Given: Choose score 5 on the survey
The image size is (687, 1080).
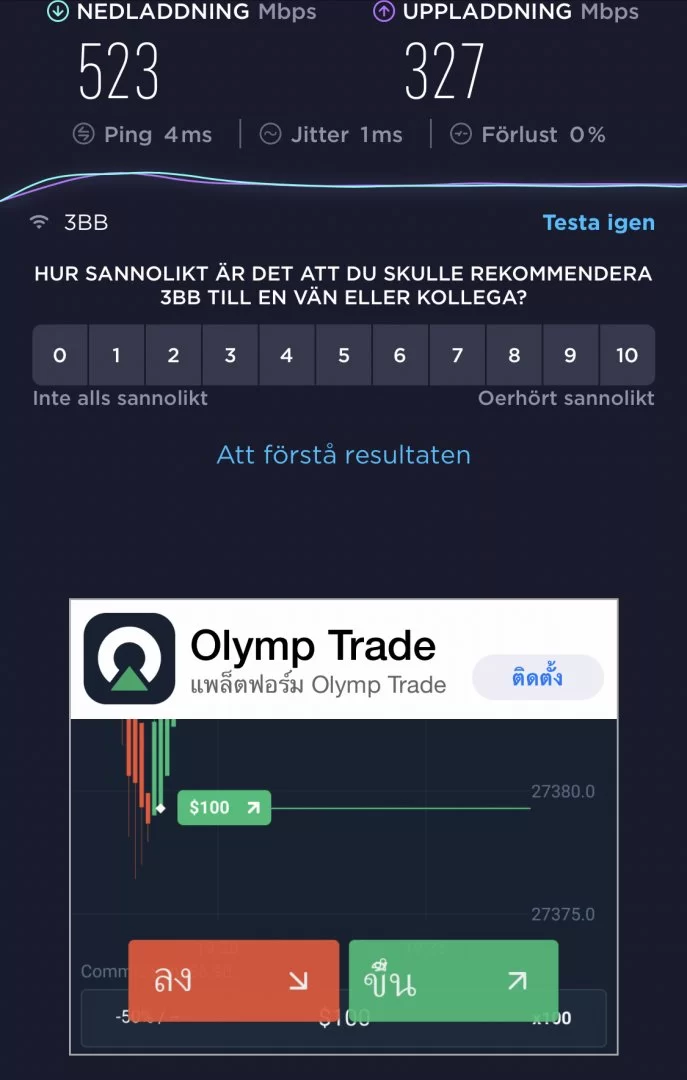Looking at the screenshot, I should tap(343, 355).
